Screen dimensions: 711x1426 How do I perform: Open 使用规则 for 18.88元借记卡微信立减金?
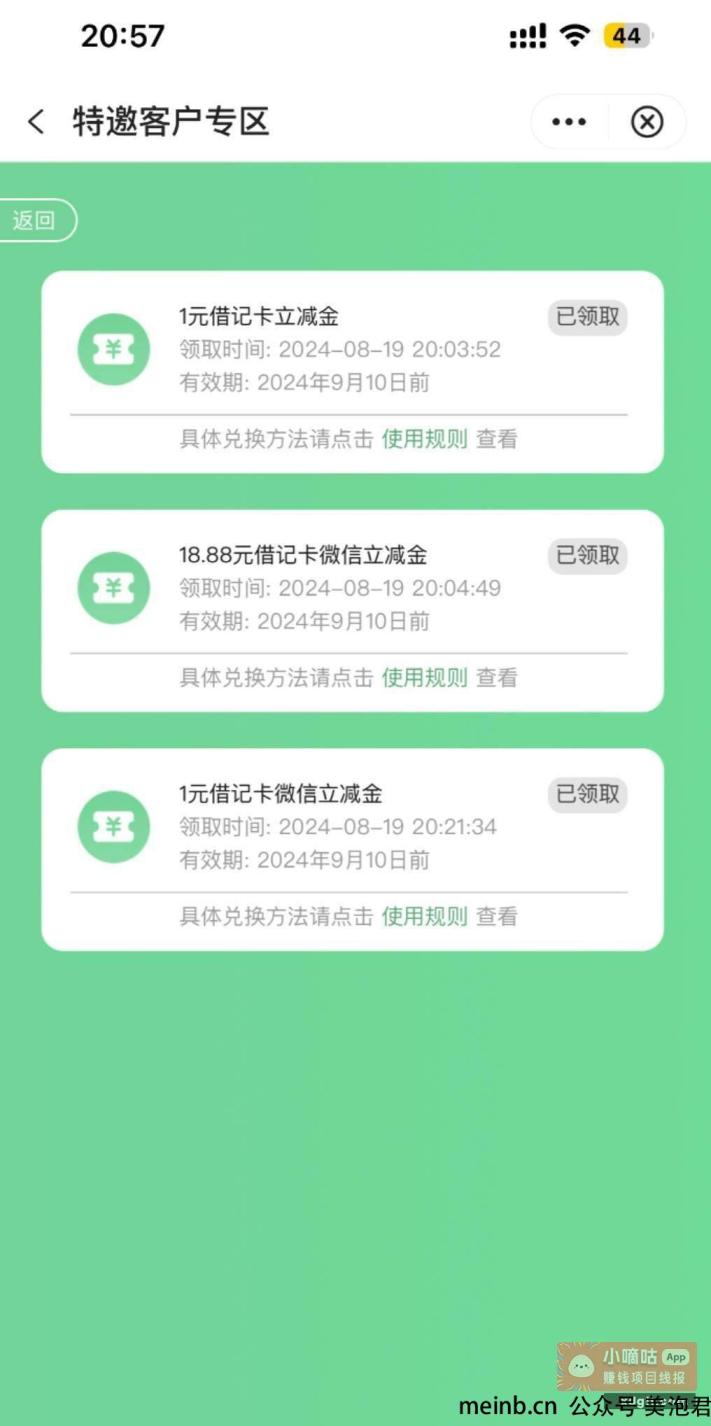[424, 678]
